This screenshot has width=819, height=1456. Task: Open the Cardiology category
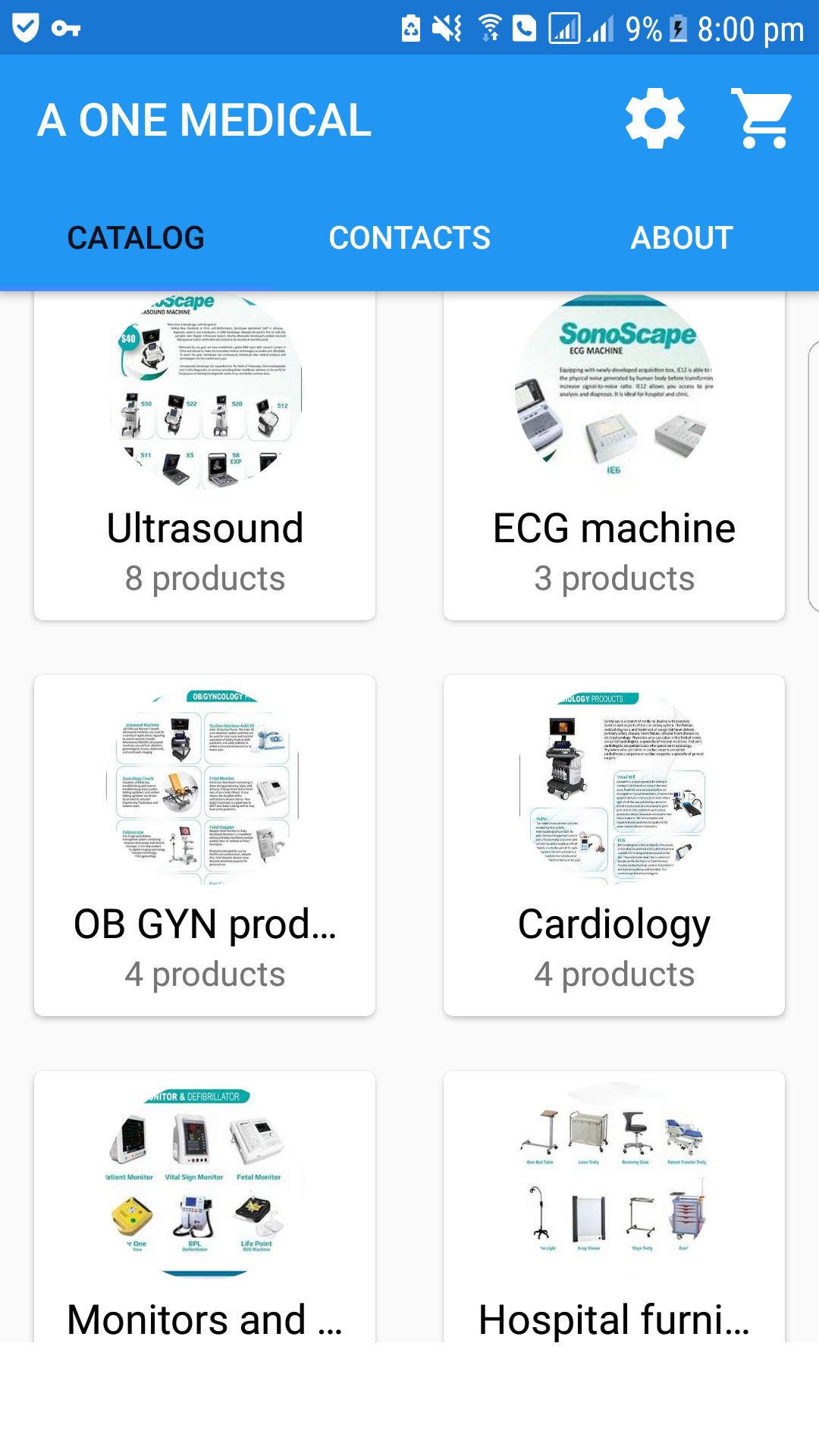pos(614,923)
